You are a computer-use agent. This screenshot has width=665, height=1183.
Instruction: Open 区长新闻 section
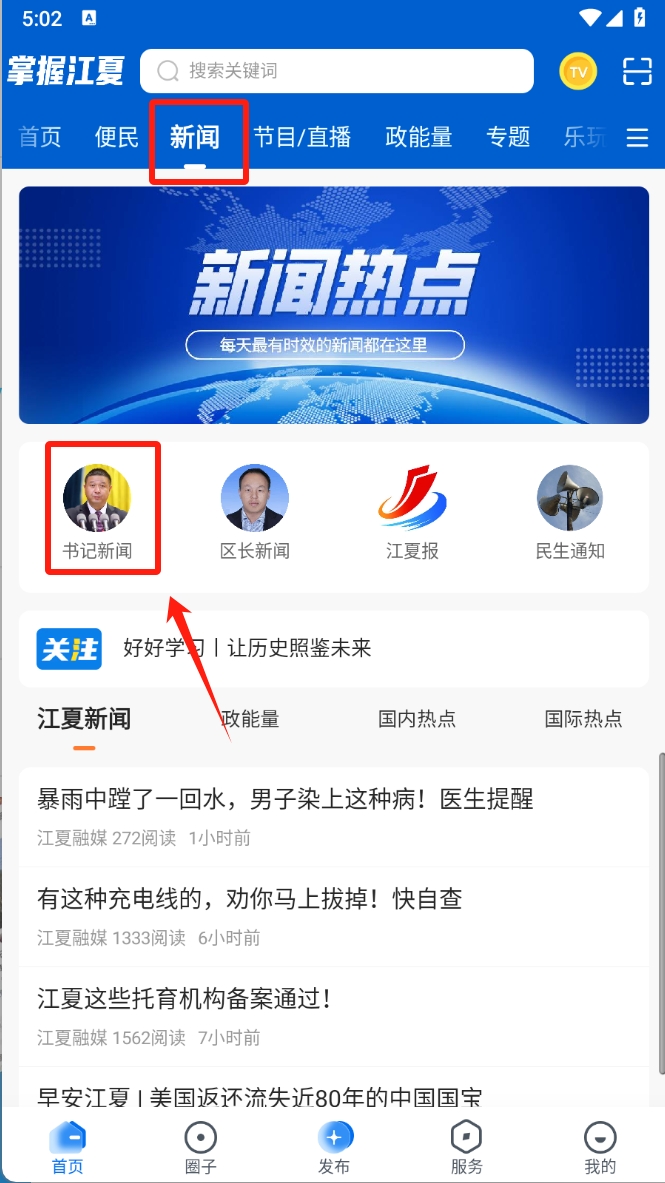click(x=255, y=512)
